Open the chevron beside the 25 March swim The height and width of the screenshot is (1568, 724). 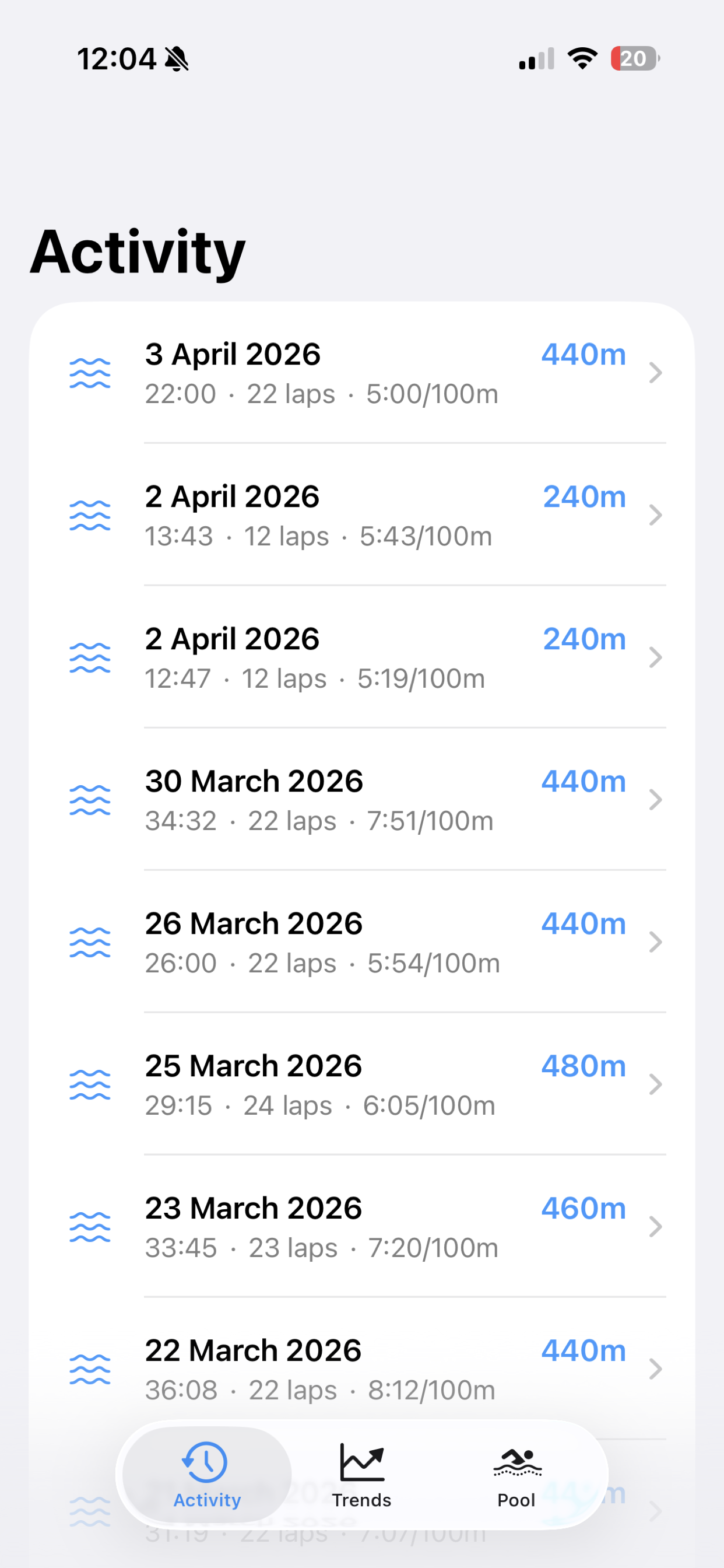655,1084
